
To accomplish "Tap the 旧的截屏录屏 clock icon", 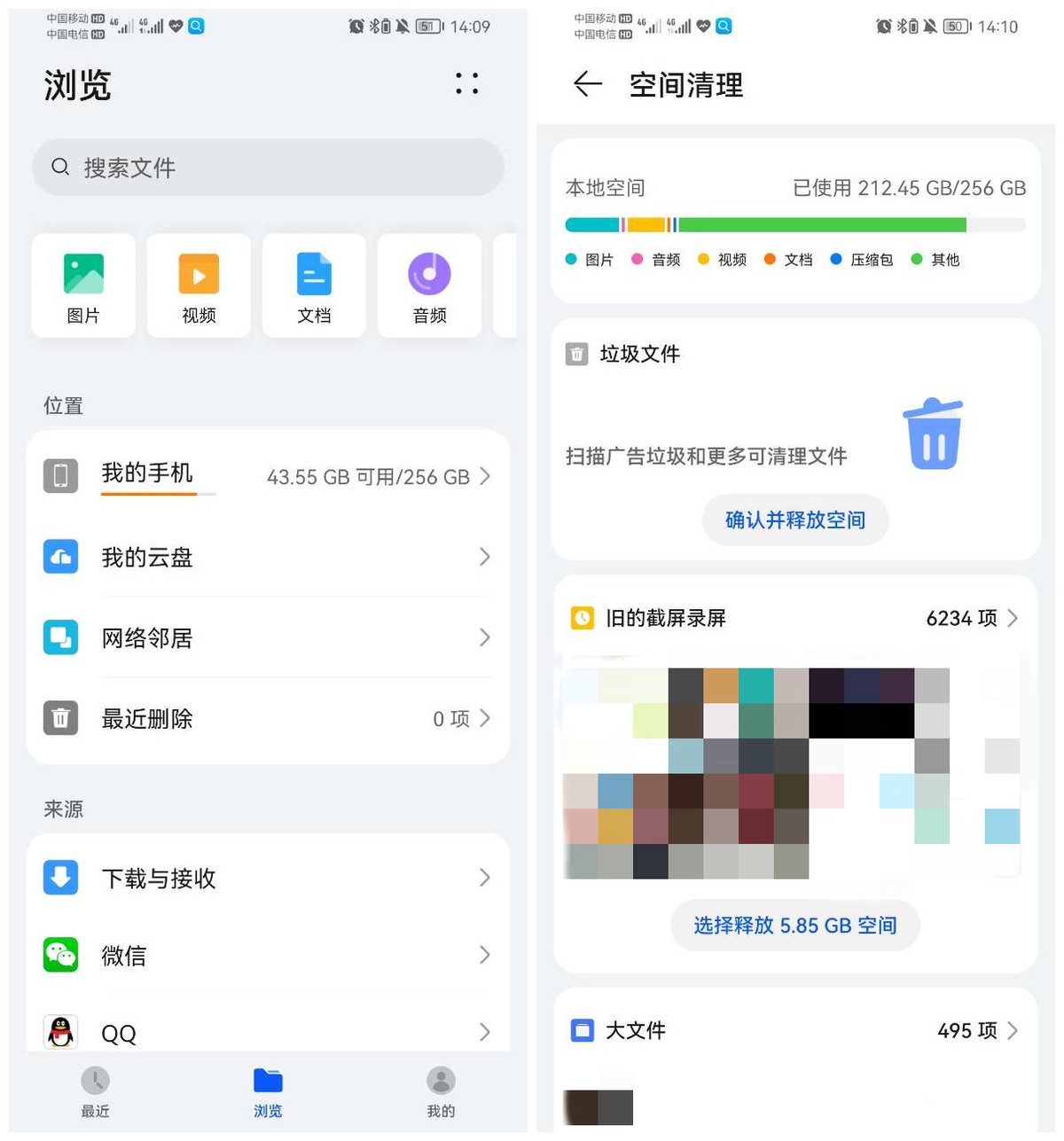I will click(582, 618).
